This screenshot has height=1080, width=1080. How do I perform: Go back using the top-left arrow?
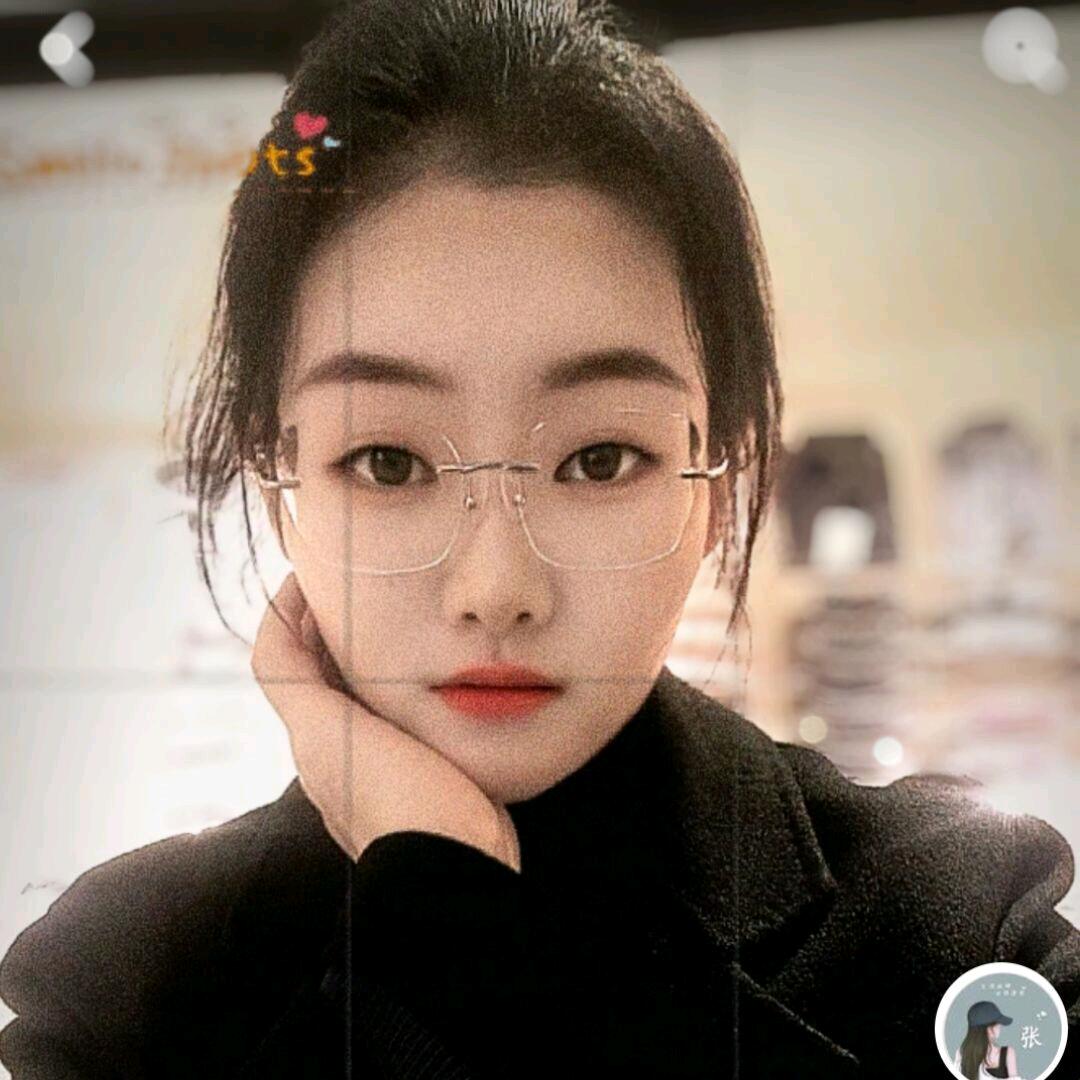(66, 47)
